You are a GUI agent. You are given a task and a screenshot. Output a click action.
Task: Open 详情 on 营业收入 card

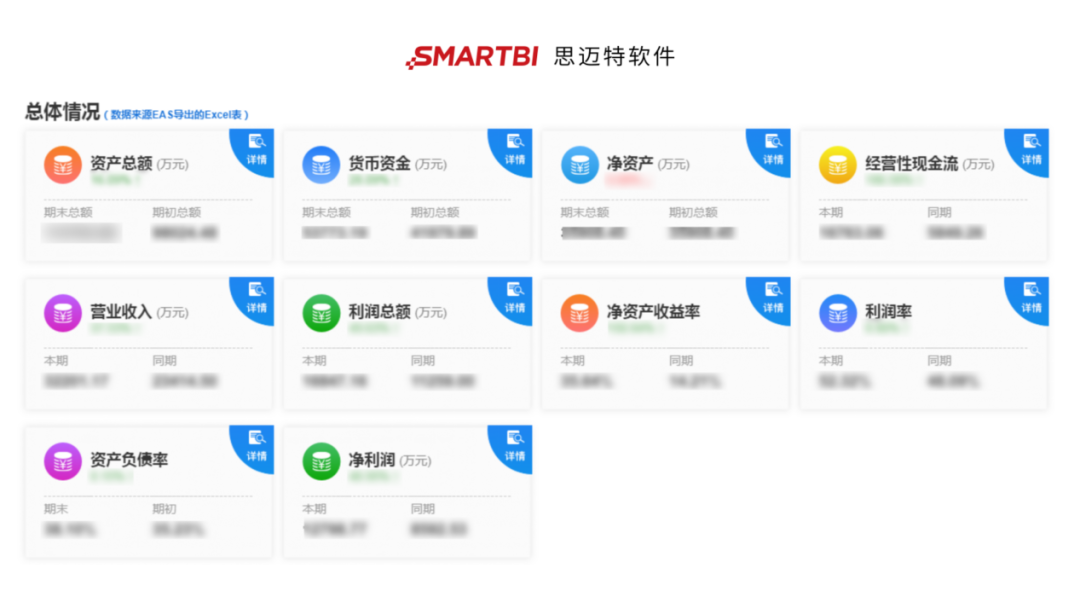[x=256, y=298]
